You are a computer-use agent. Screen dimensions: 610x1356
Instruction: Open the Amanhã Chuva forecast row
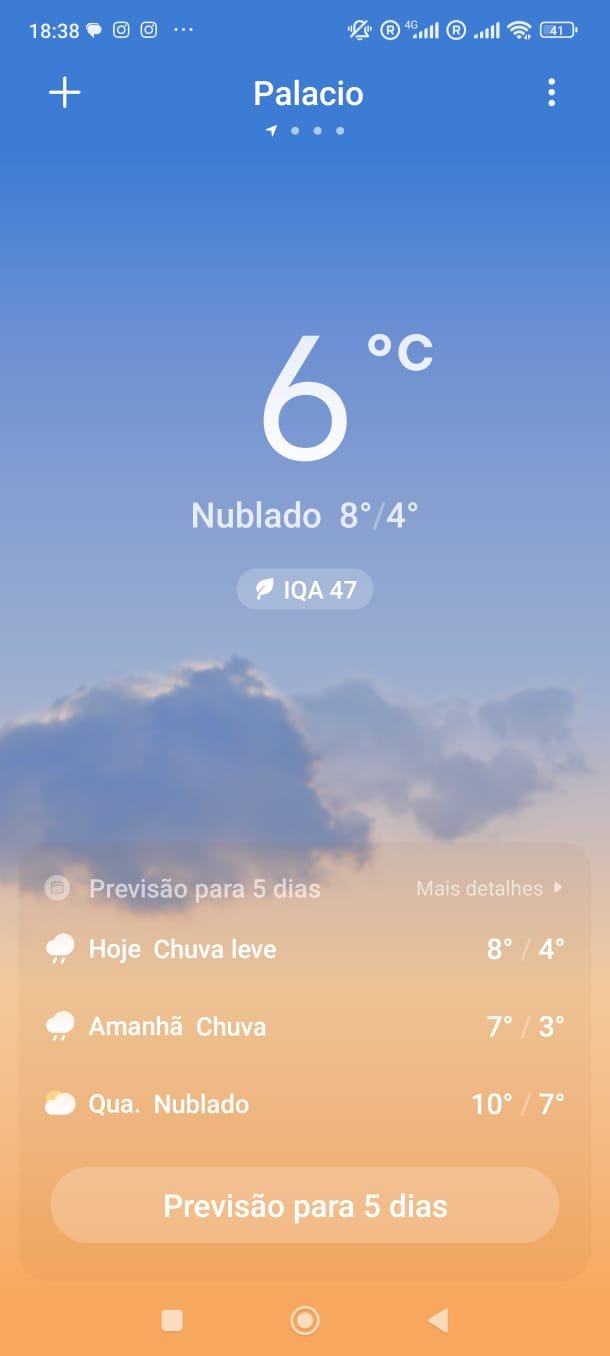[x=305, y=1026]
